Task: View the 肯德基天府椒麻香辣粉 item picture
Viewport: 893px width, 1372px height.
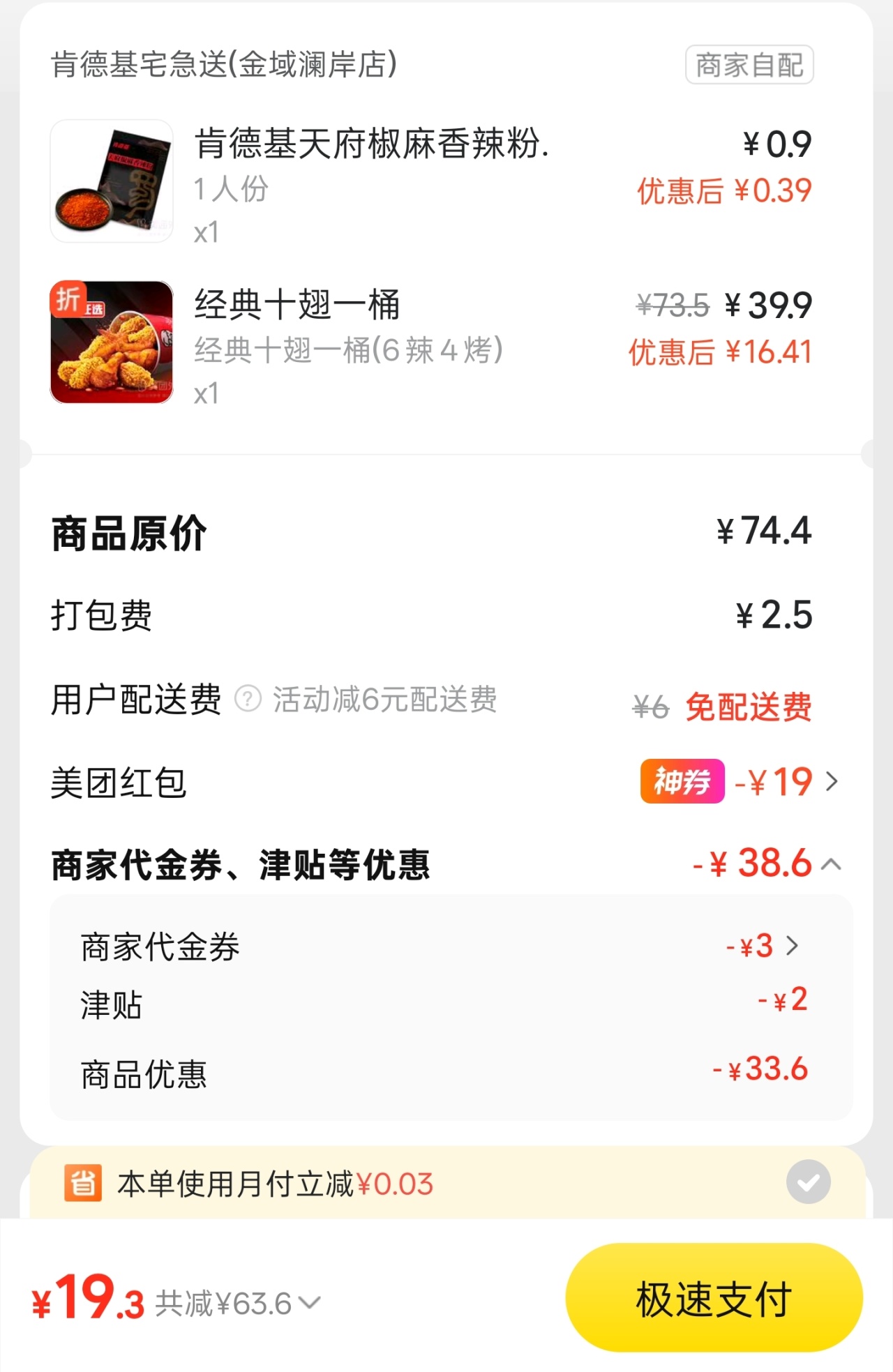Action: click(x=112, y=181)
